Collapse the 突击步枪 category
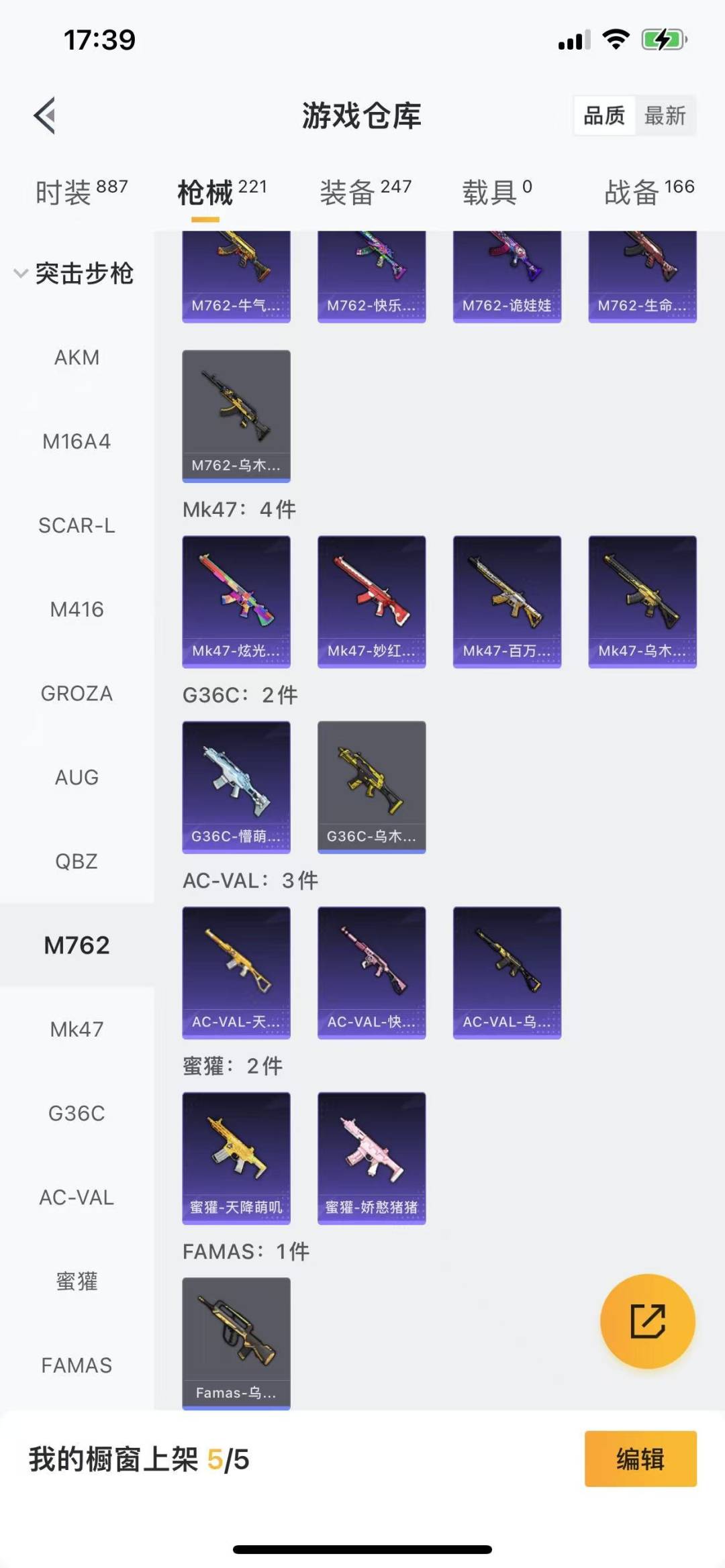Image resolution: width=725 pixels, height=1568 pixels. (x=74, y=273)
